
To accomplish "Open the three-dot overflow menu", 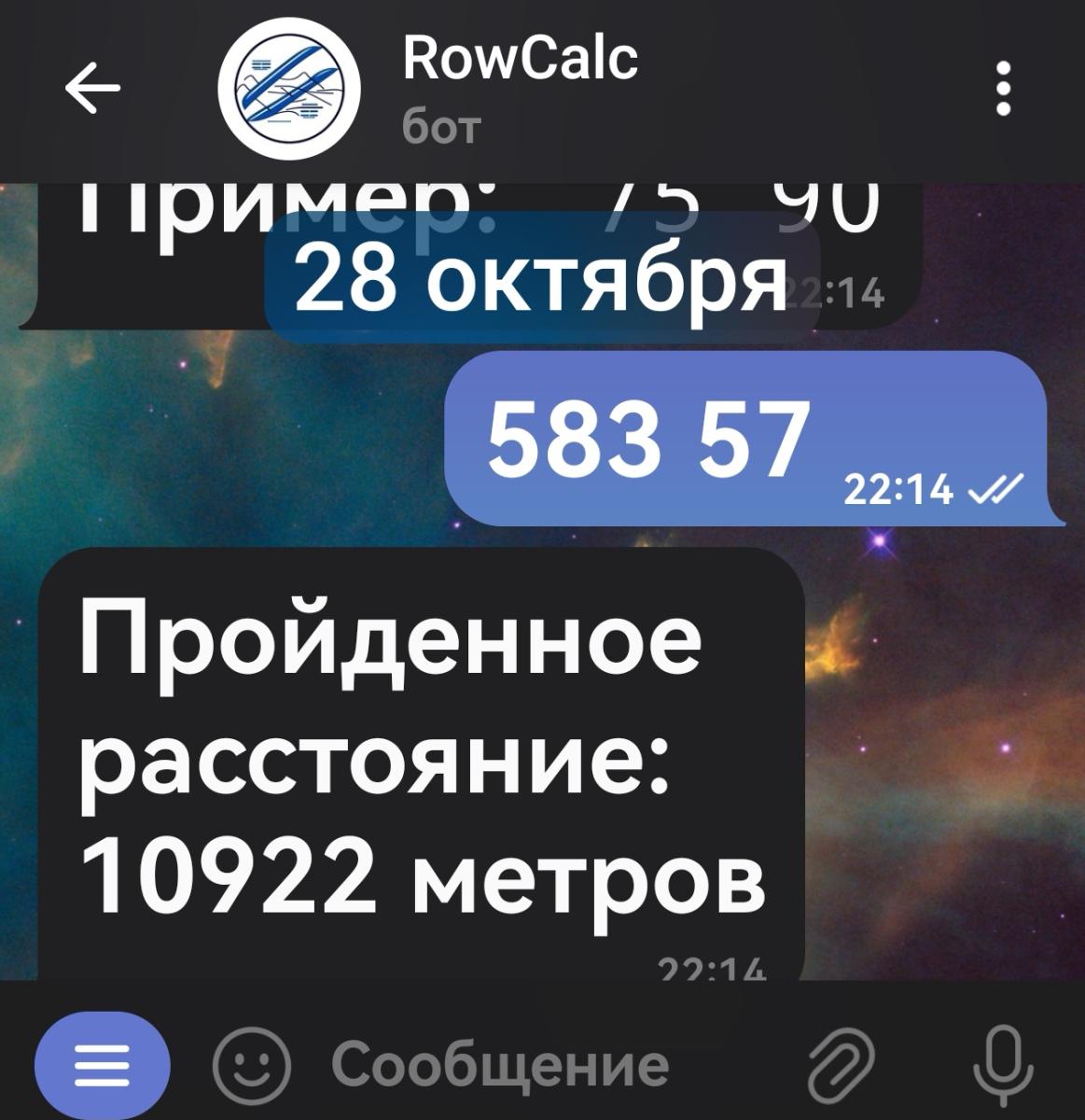I will point(1004,89).
